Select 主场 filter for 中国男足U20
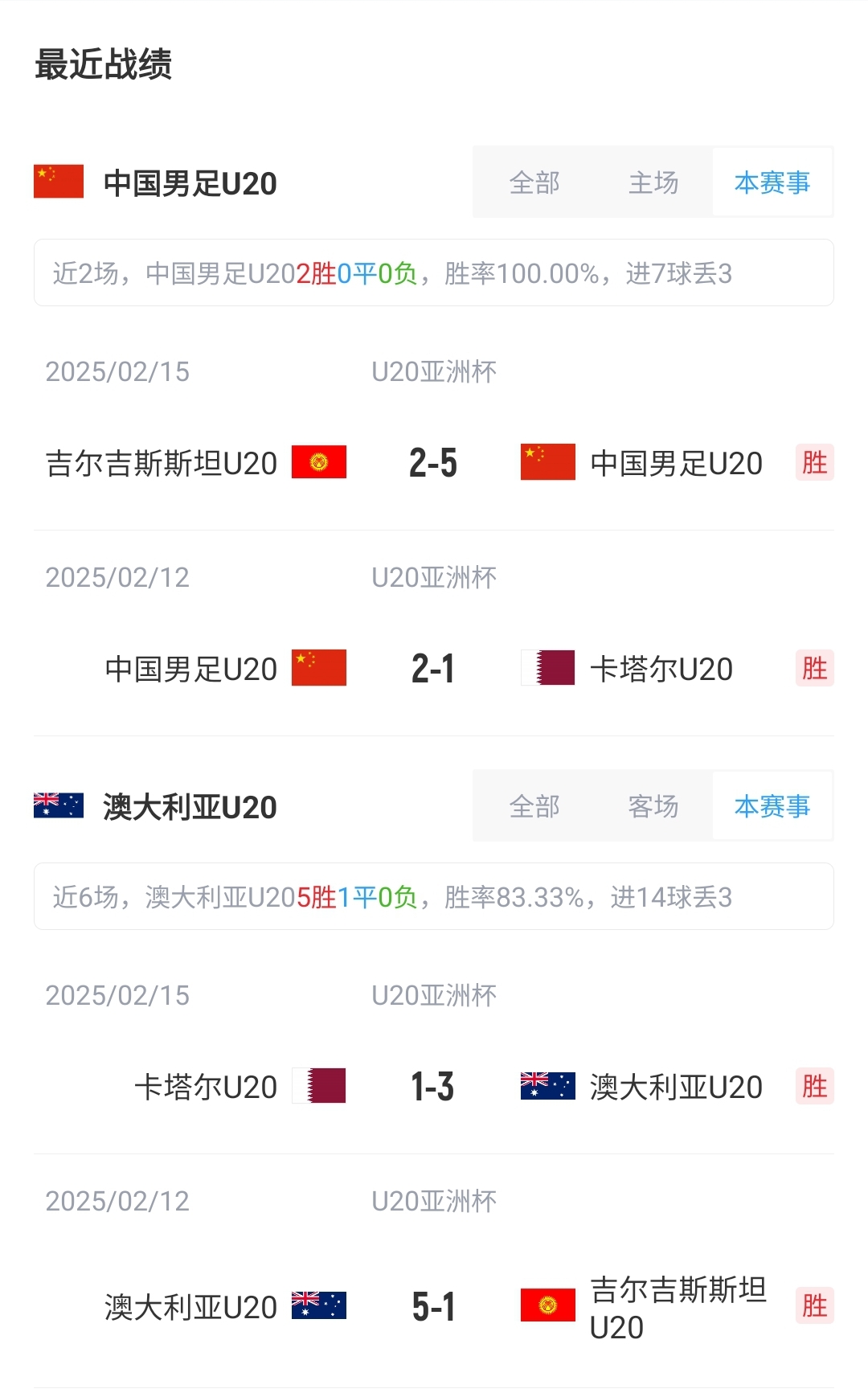868x1393 pixels. (653, 182)
